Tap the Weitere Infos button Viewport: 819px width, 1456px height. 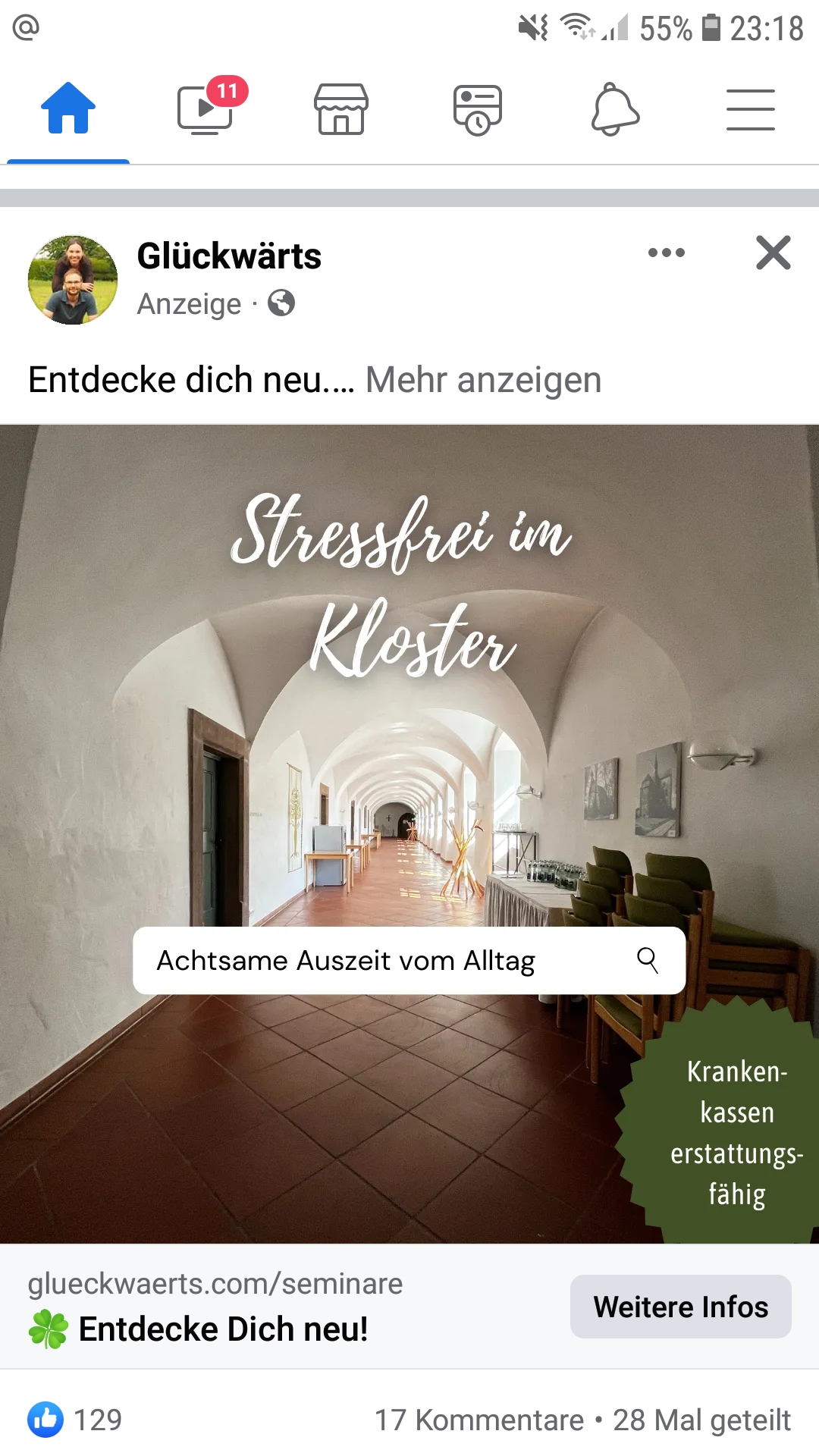680,1307
